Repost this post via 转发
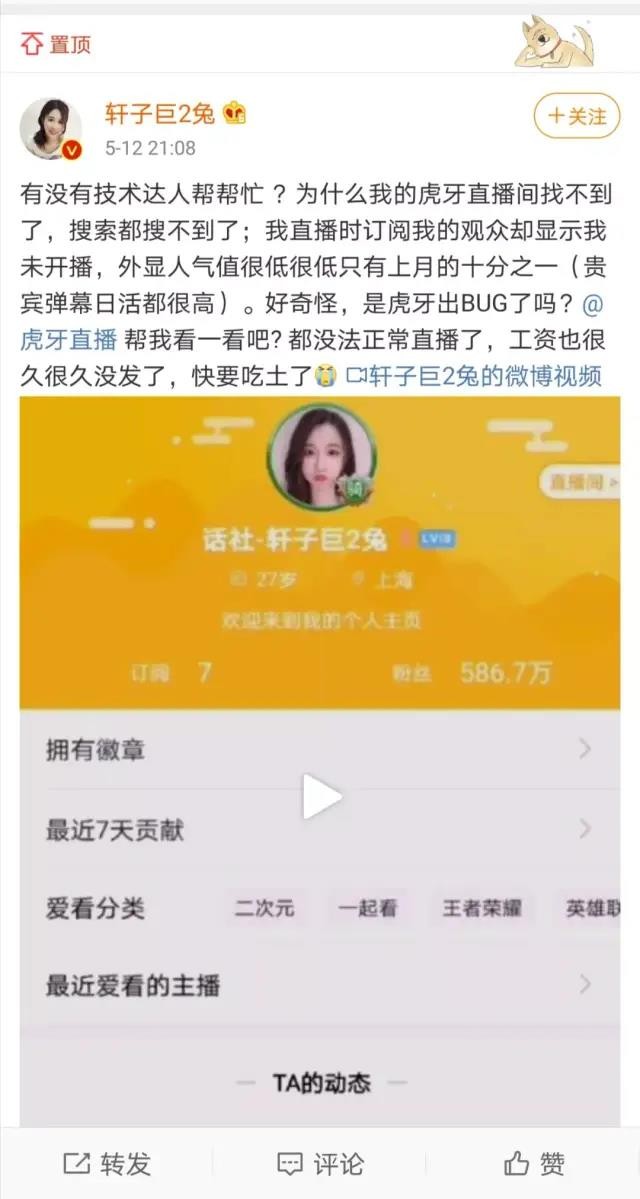Screen dimensions: 640x1199 point(107,1163)
